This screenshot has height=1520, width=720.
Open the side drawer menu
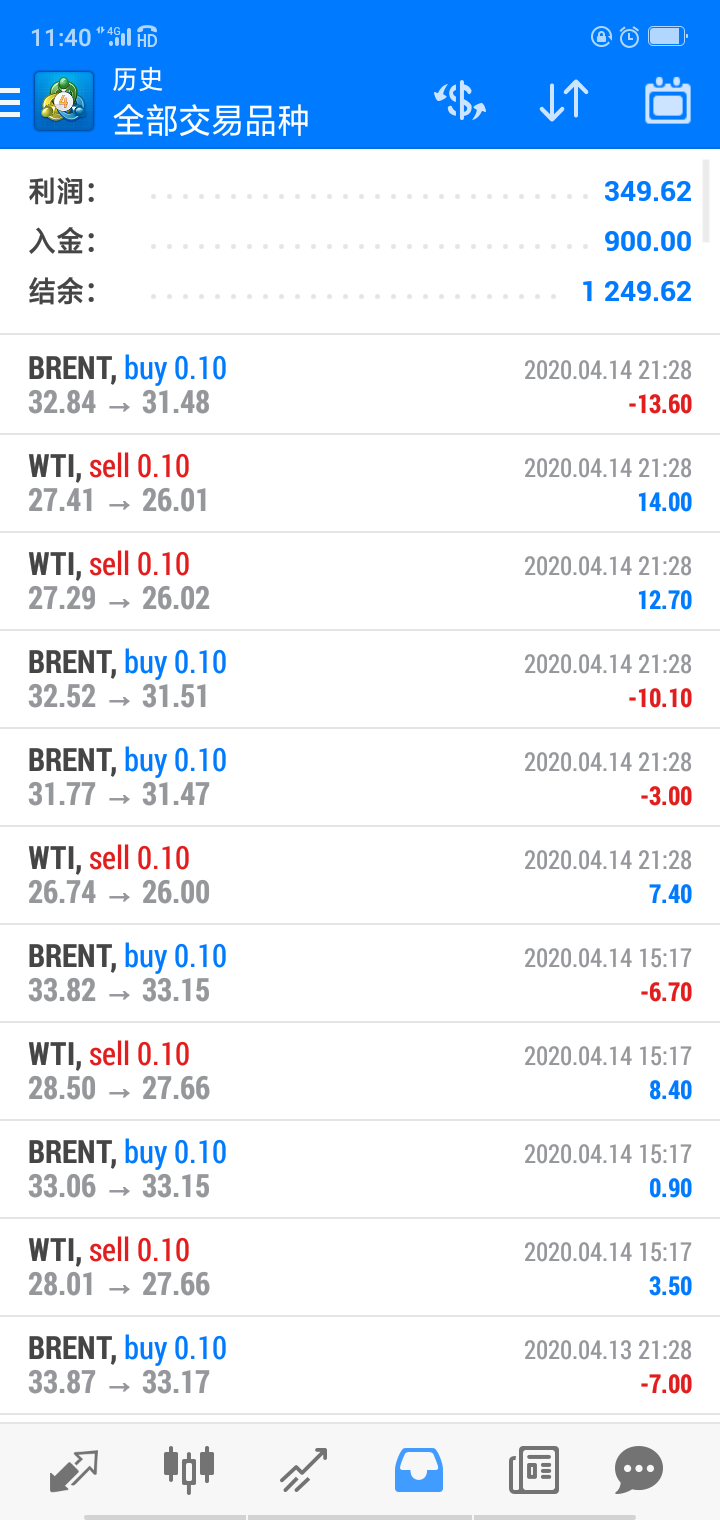(x=10, y=101)
